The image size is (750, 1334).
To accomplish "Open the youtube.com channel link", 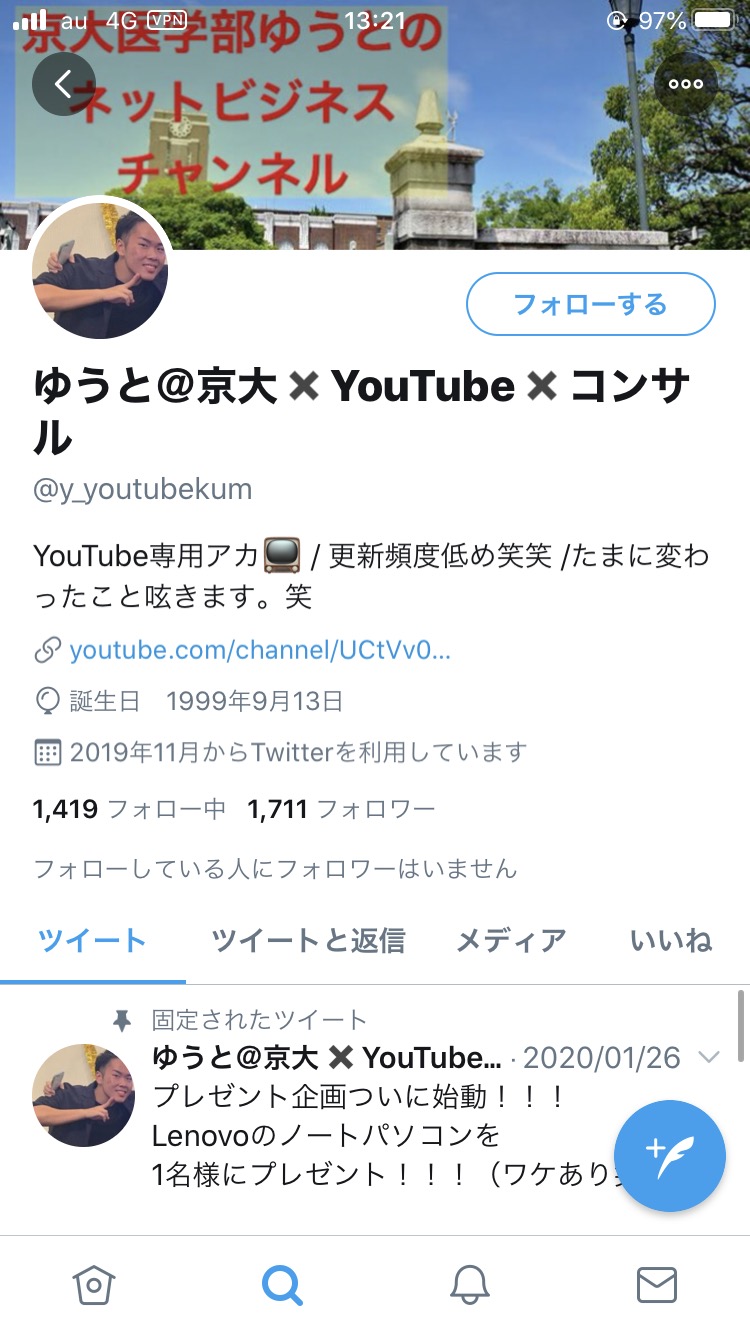I will 260,651.
